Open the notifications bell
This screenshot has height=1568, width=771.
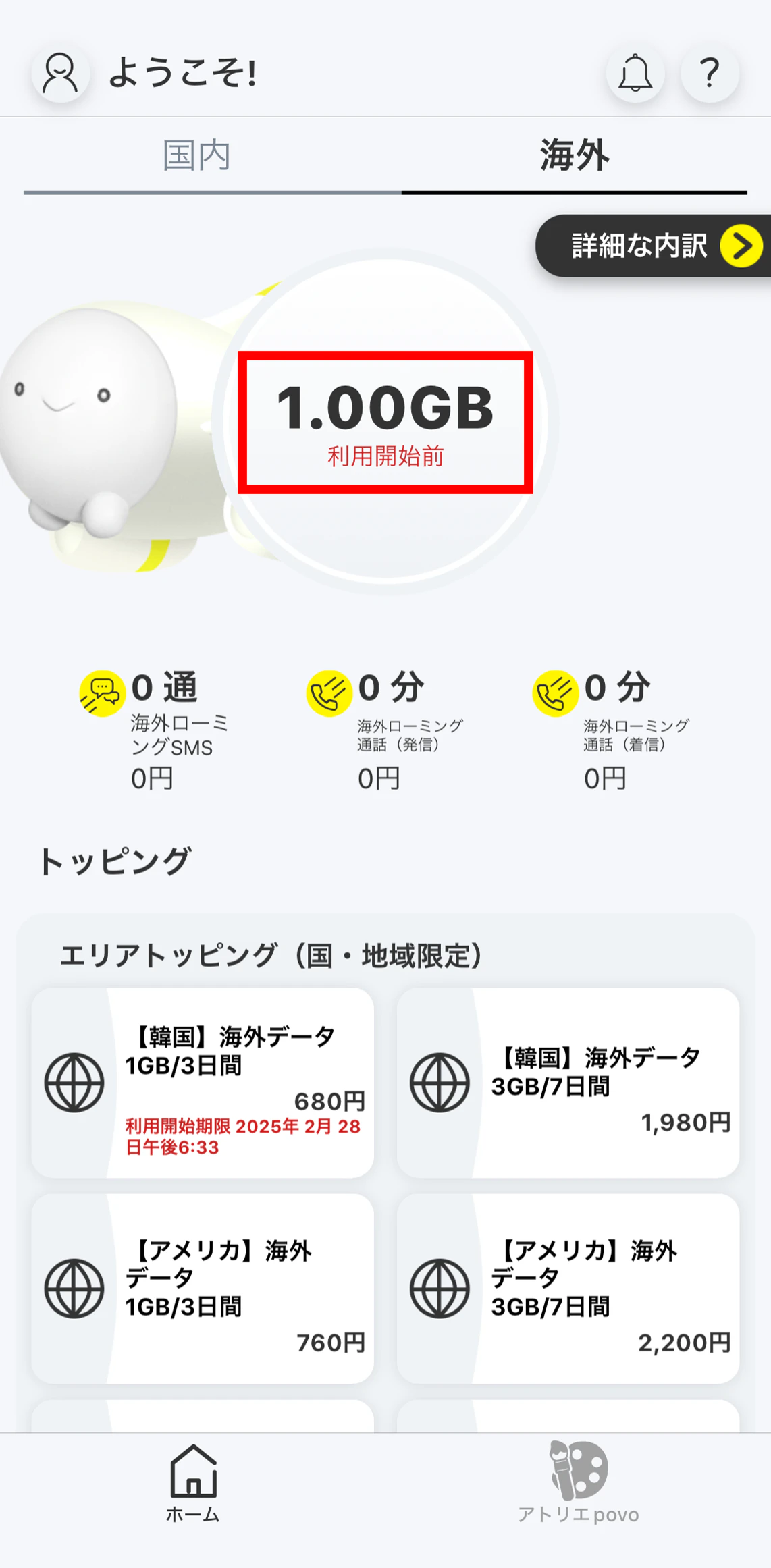tap(635, 73)
